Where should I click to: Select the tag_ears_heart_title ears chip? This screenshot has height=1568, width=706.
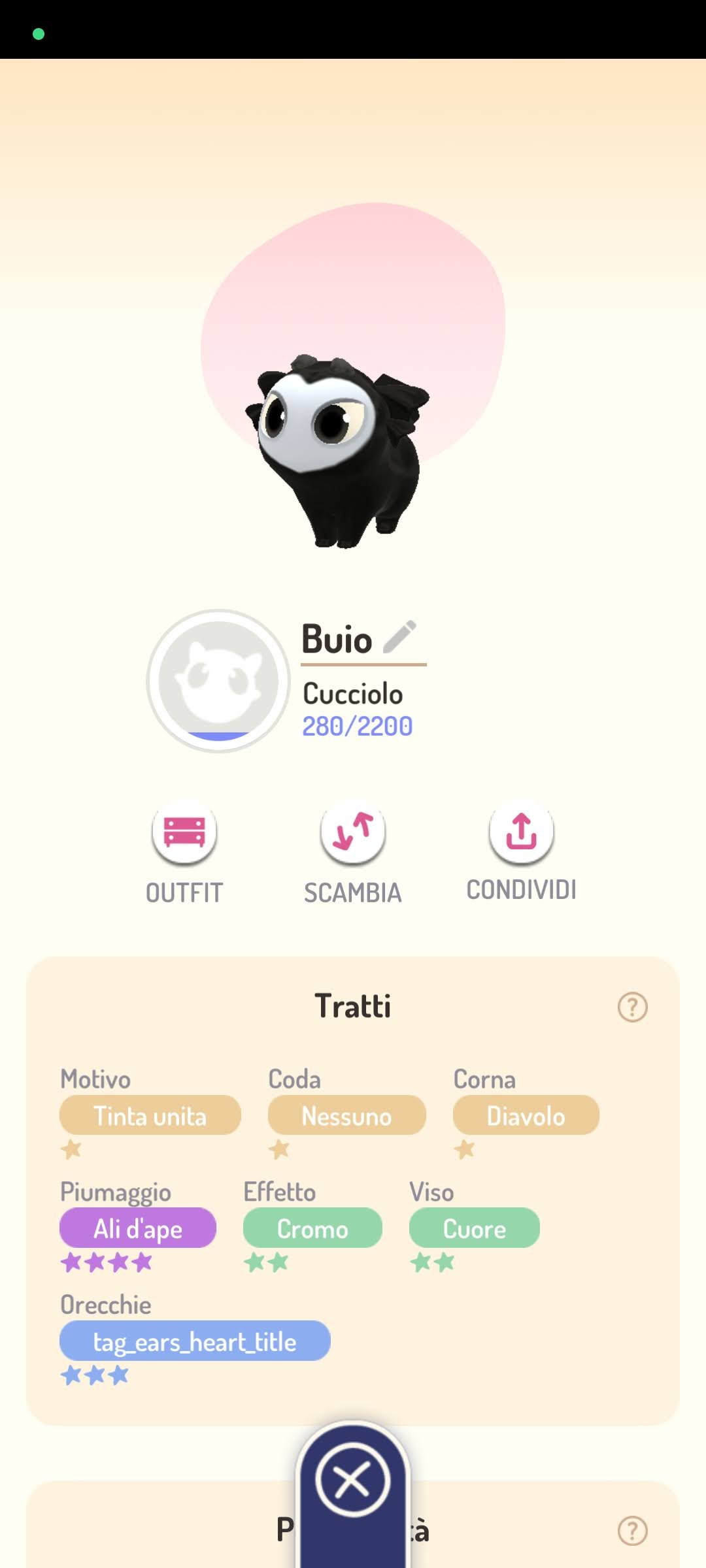(x=195, y=1341)
